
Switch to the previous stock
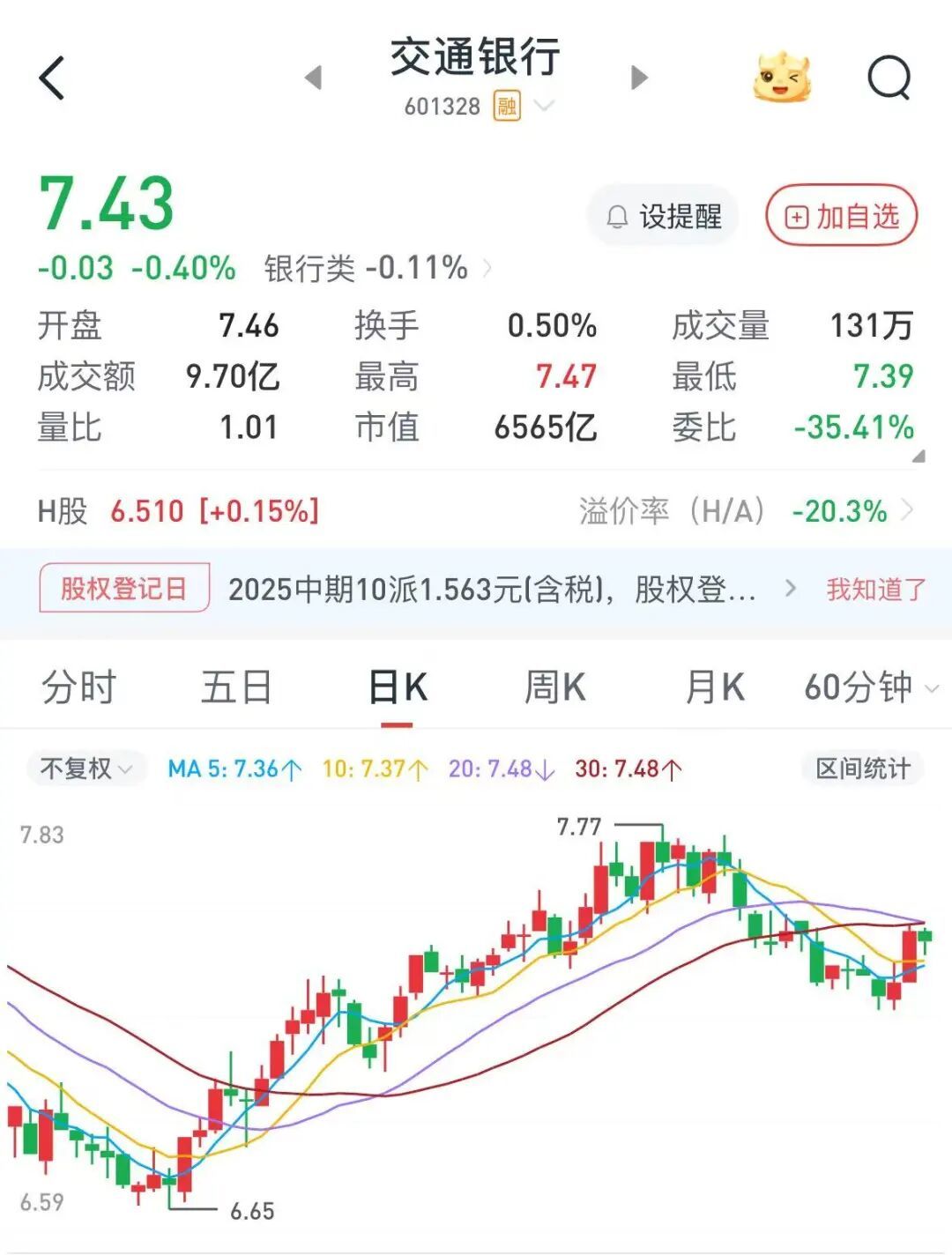[313, 78]
